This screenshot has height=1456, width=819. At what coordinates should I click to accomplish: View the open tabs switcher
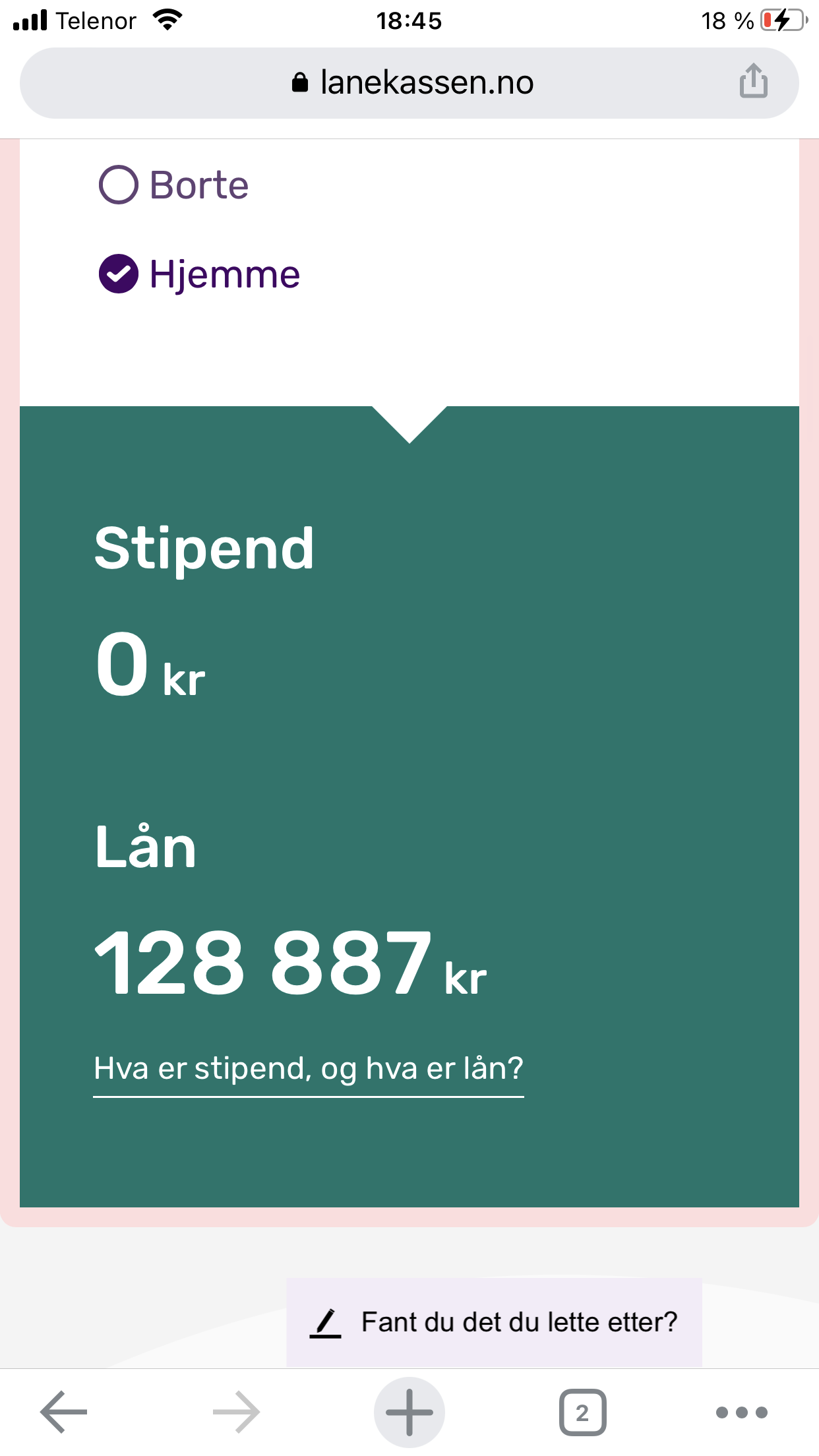click(582, 1412)
